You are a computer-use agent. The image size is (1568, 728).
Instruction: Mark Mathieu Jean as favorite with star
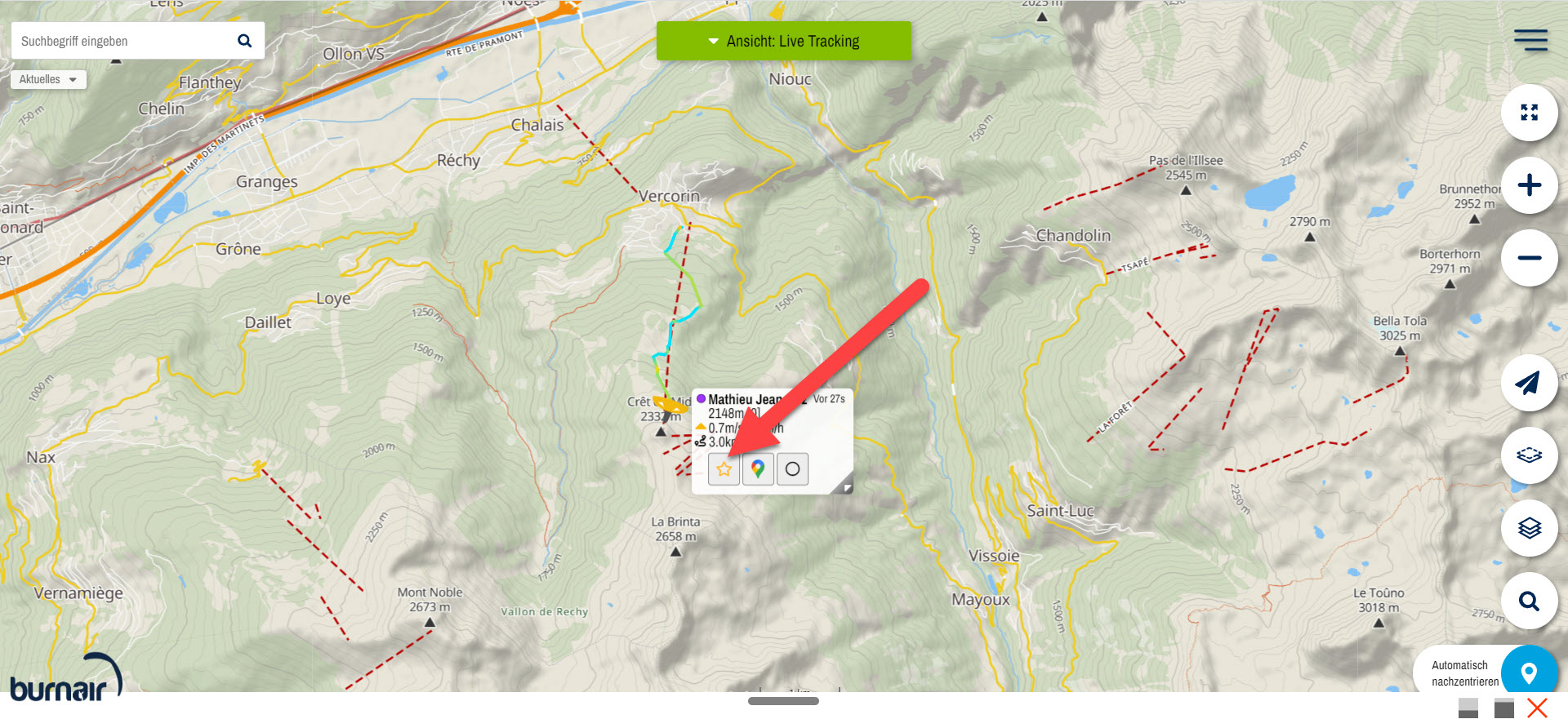(724, 469)
